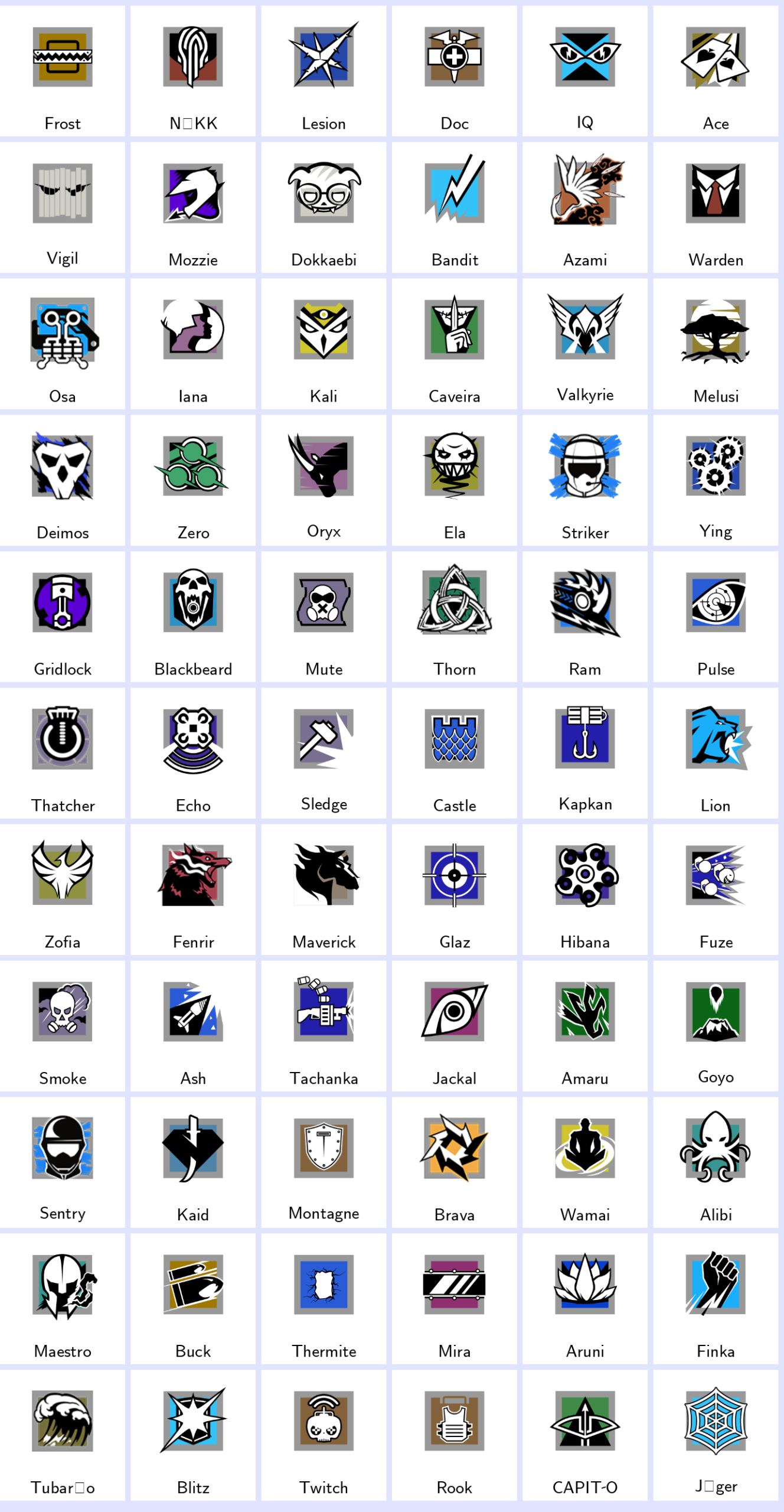Tap the Pulse operator tile
Image resolution: width=784 pixels, height=1512 pixels.
(x=716, y=617)
